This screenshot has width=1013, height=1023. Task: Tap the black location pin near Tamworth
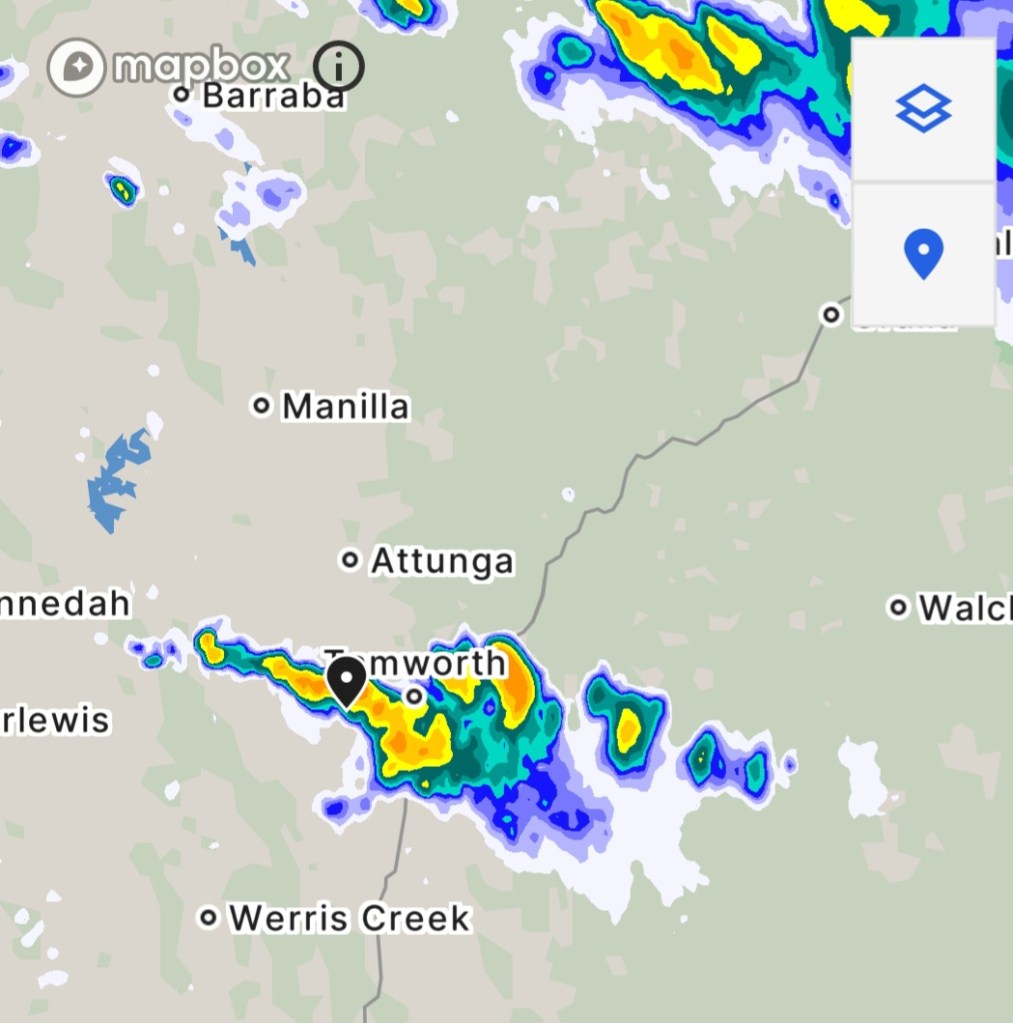point(346,682)
